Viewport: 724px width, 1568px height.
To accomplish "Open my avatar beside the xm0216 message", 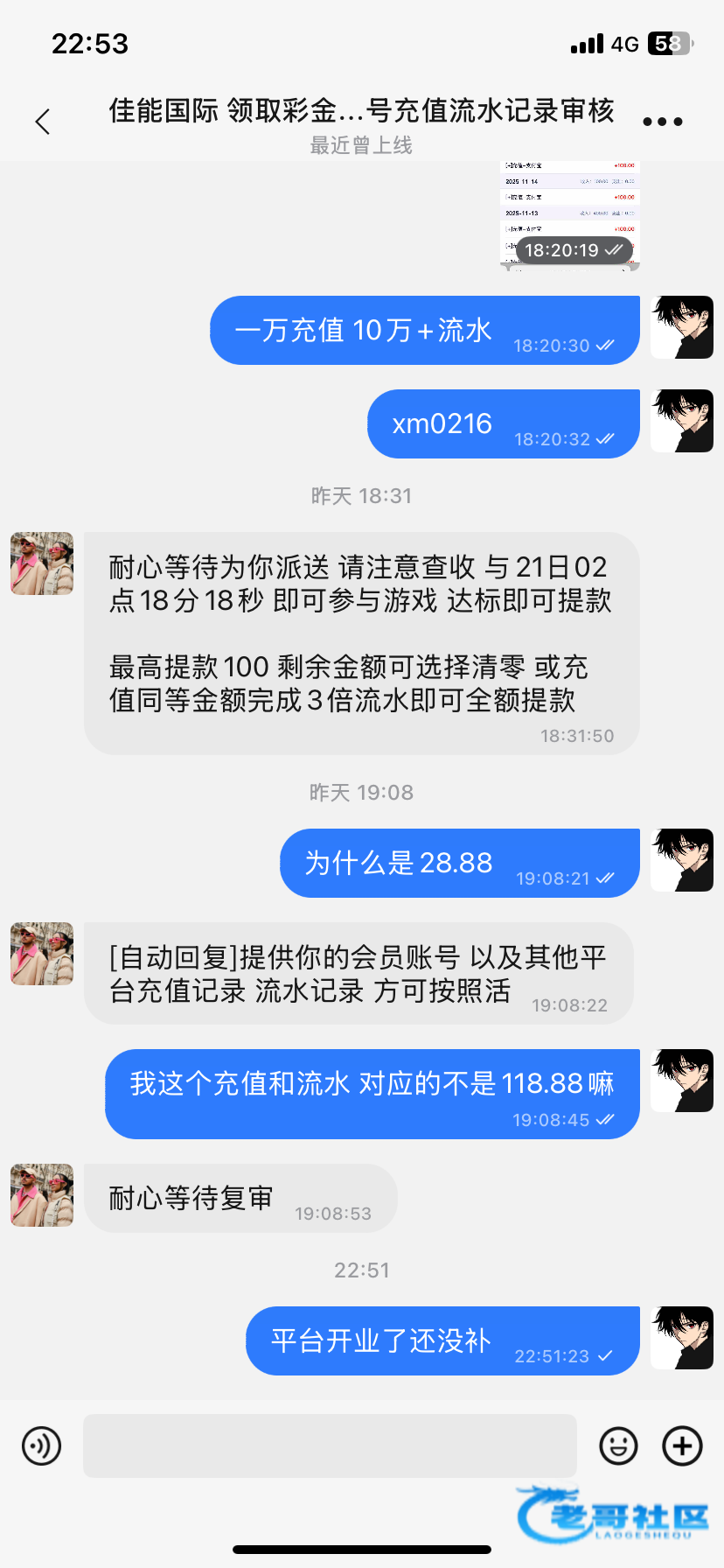I will [x=682, y=421].
